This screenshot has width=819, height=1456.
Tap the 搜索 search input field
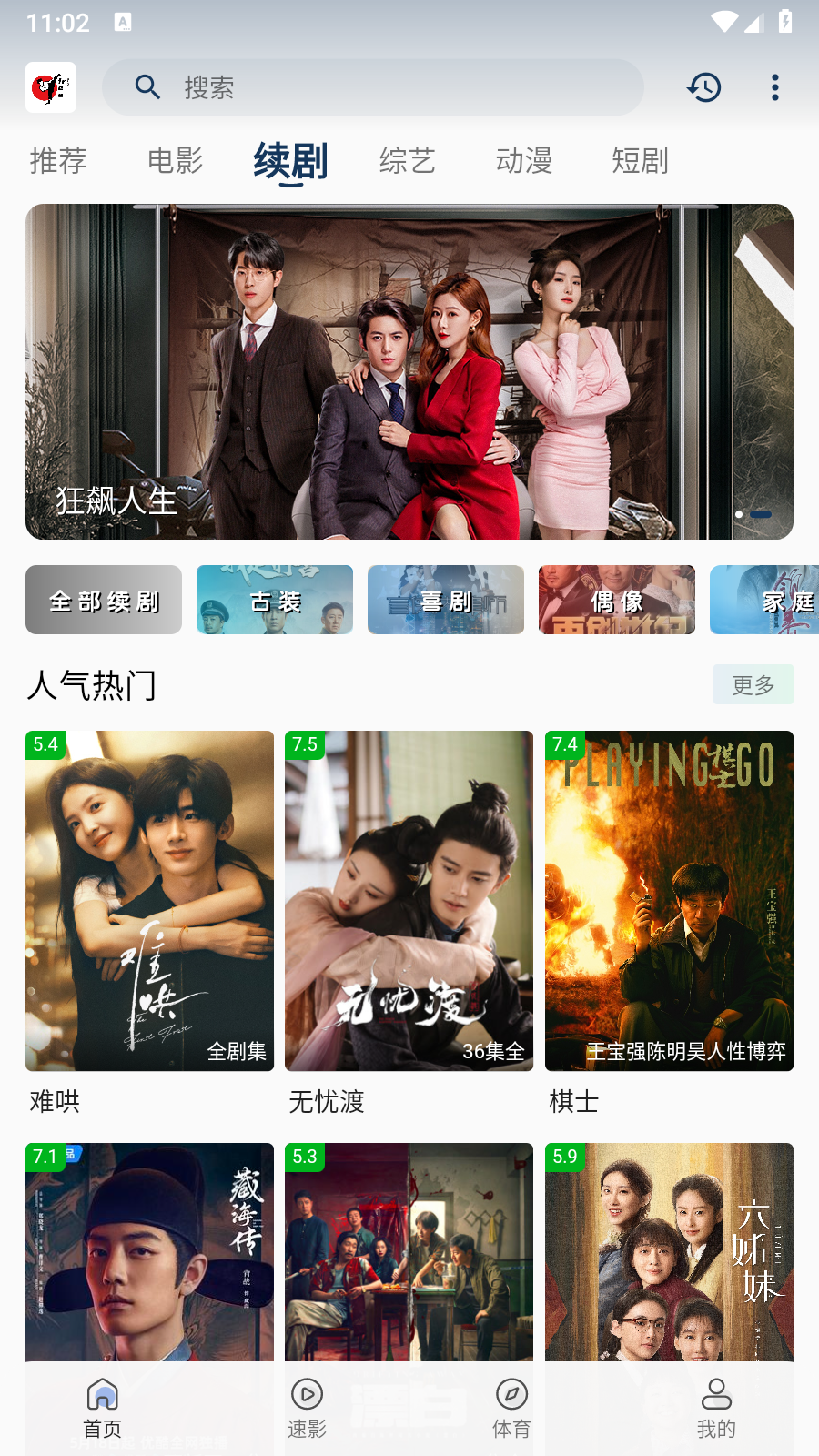(x=373, y=87)
